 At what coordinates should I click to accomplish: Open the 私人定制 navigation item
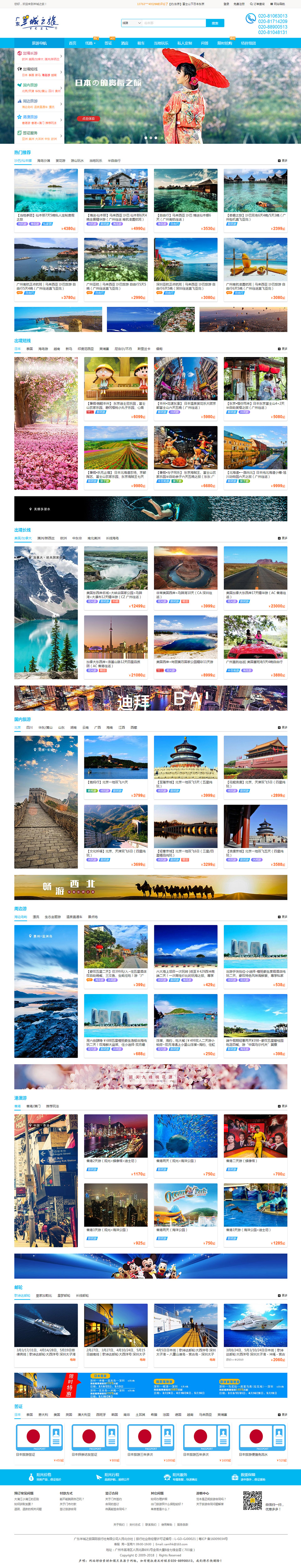(184, 43)
